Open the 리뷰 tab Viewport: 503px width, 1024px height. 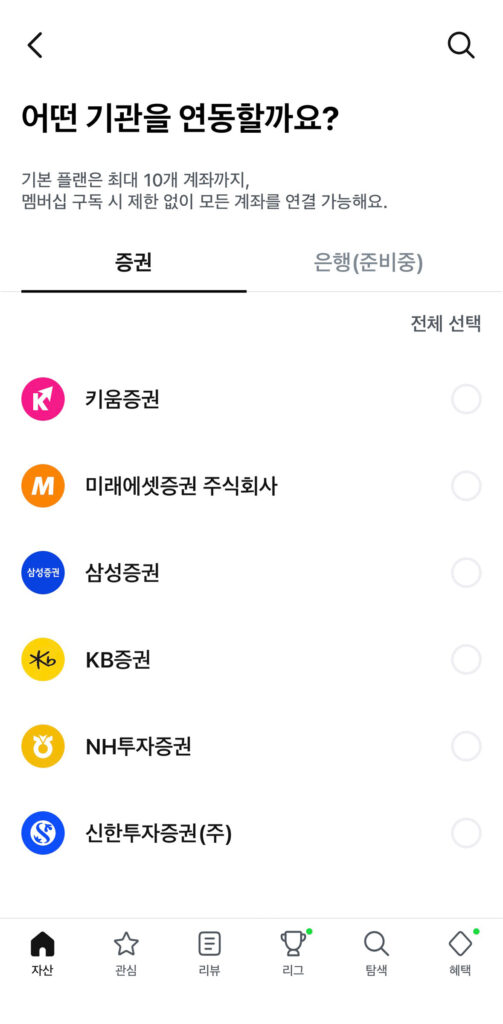point(210,953)
